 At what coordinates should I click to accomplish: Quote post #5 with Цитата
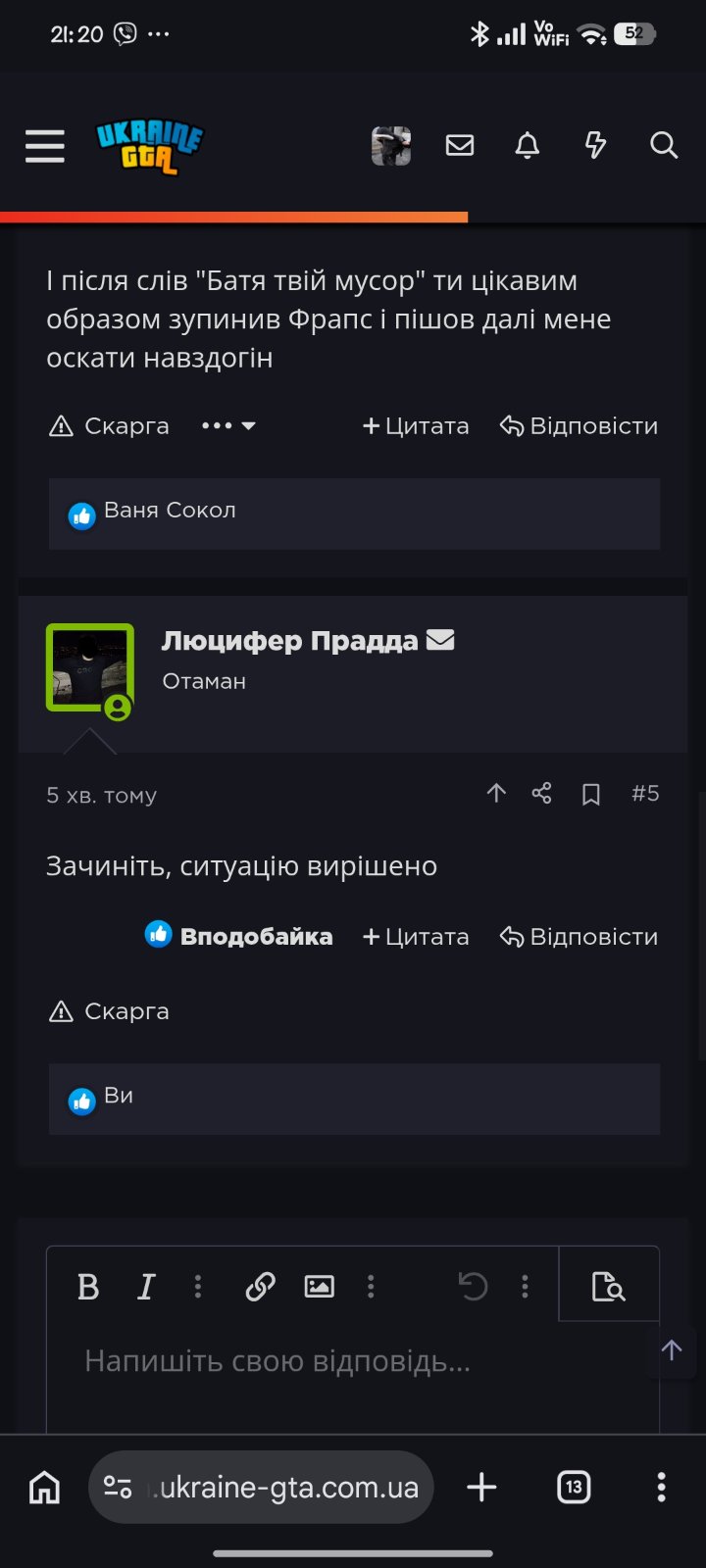(x=416, y=937)
